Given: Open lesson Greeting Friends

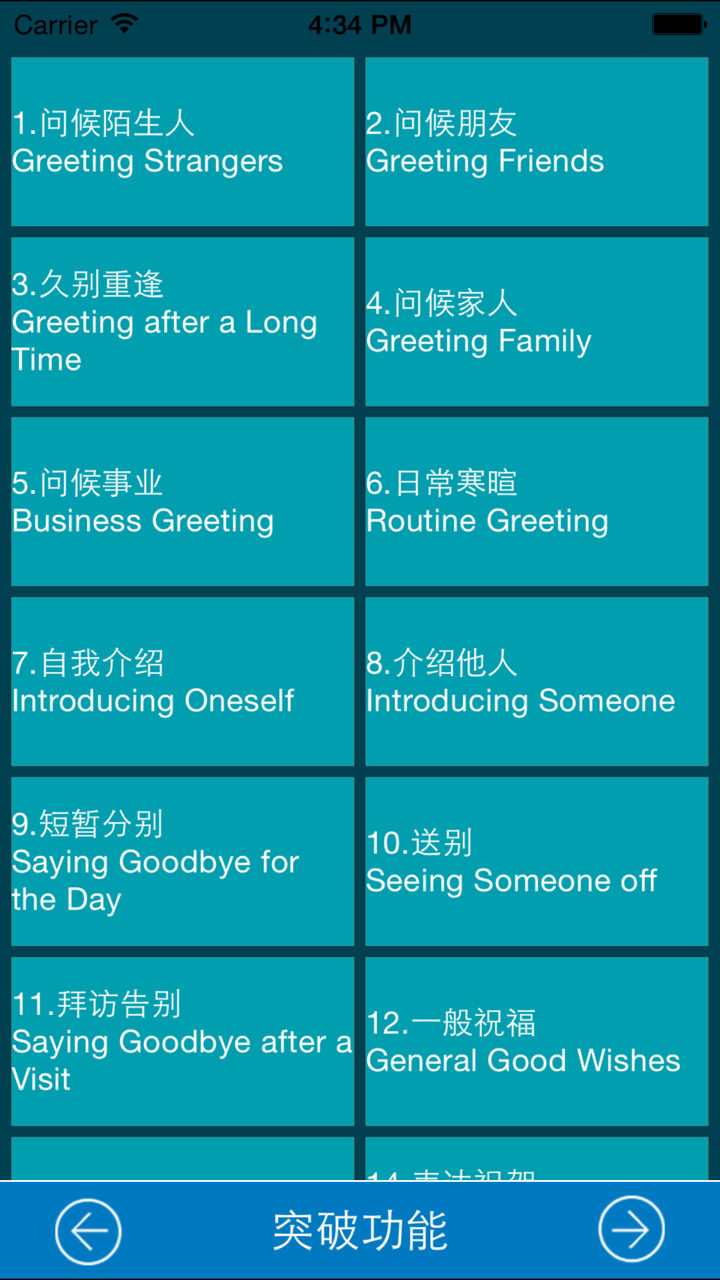Looking at the screenshot, I should point(537,142).
